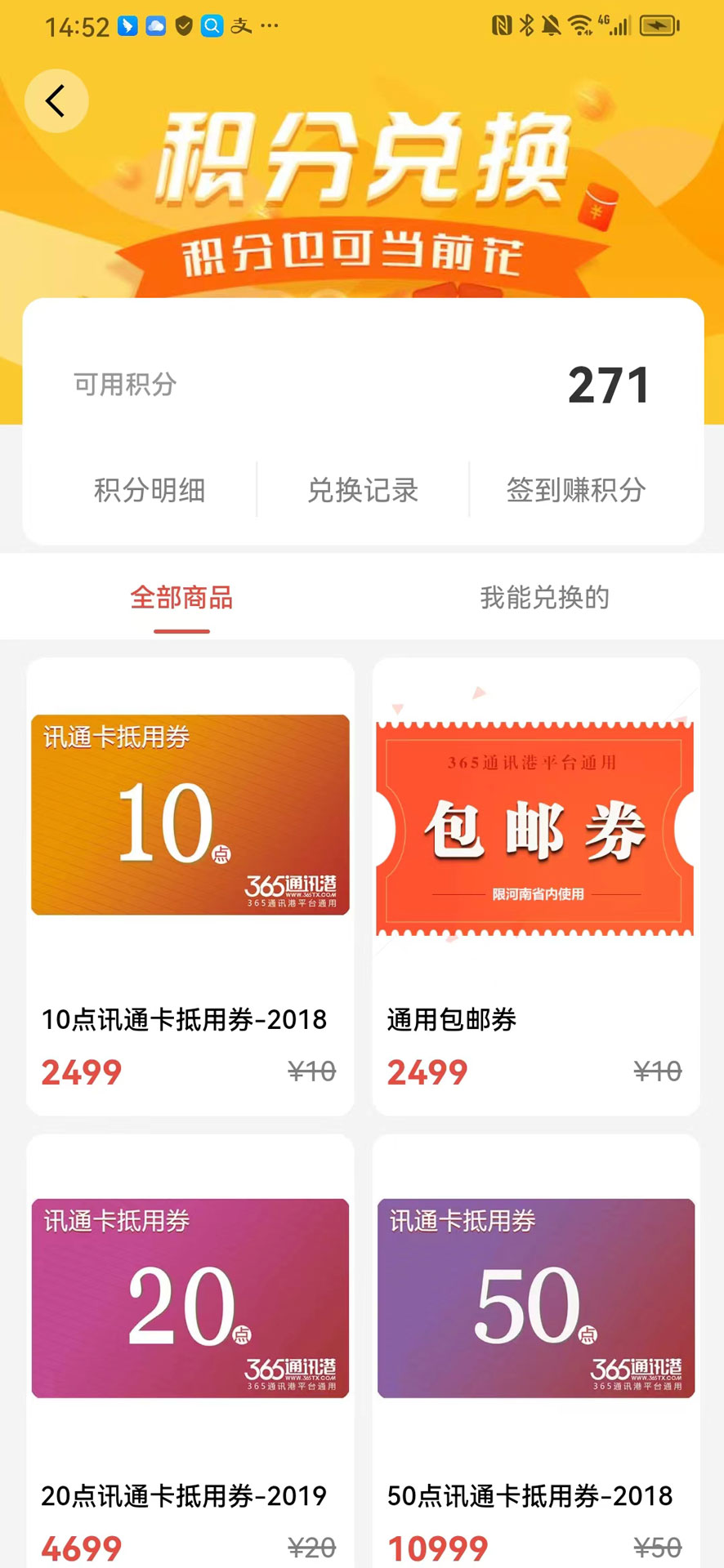The height and width of the screenshot is (1568, 724).
Task: Tap the back arrow at top left
Action: point(56,100)
